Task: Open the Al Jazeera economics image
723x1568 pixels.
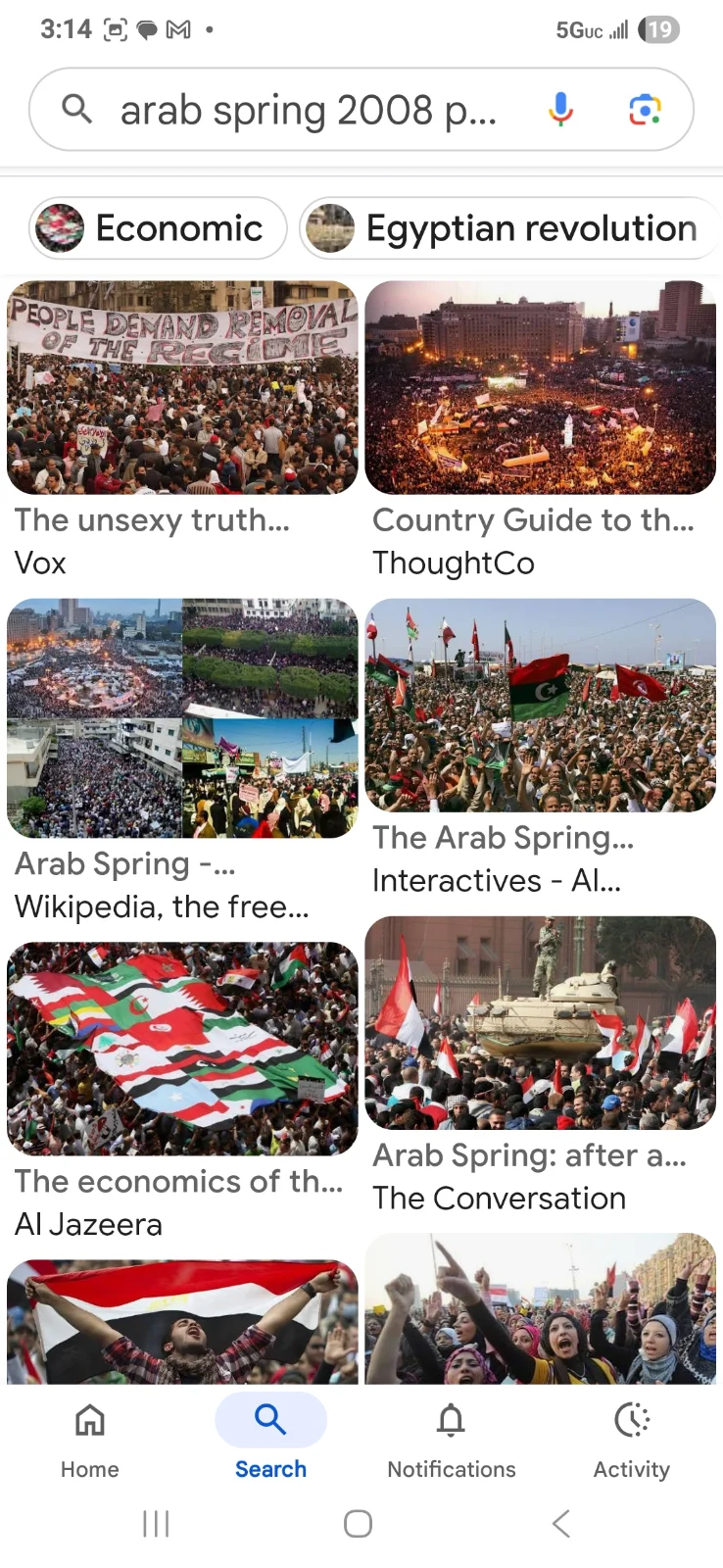Action: (x=182, y=1049)
